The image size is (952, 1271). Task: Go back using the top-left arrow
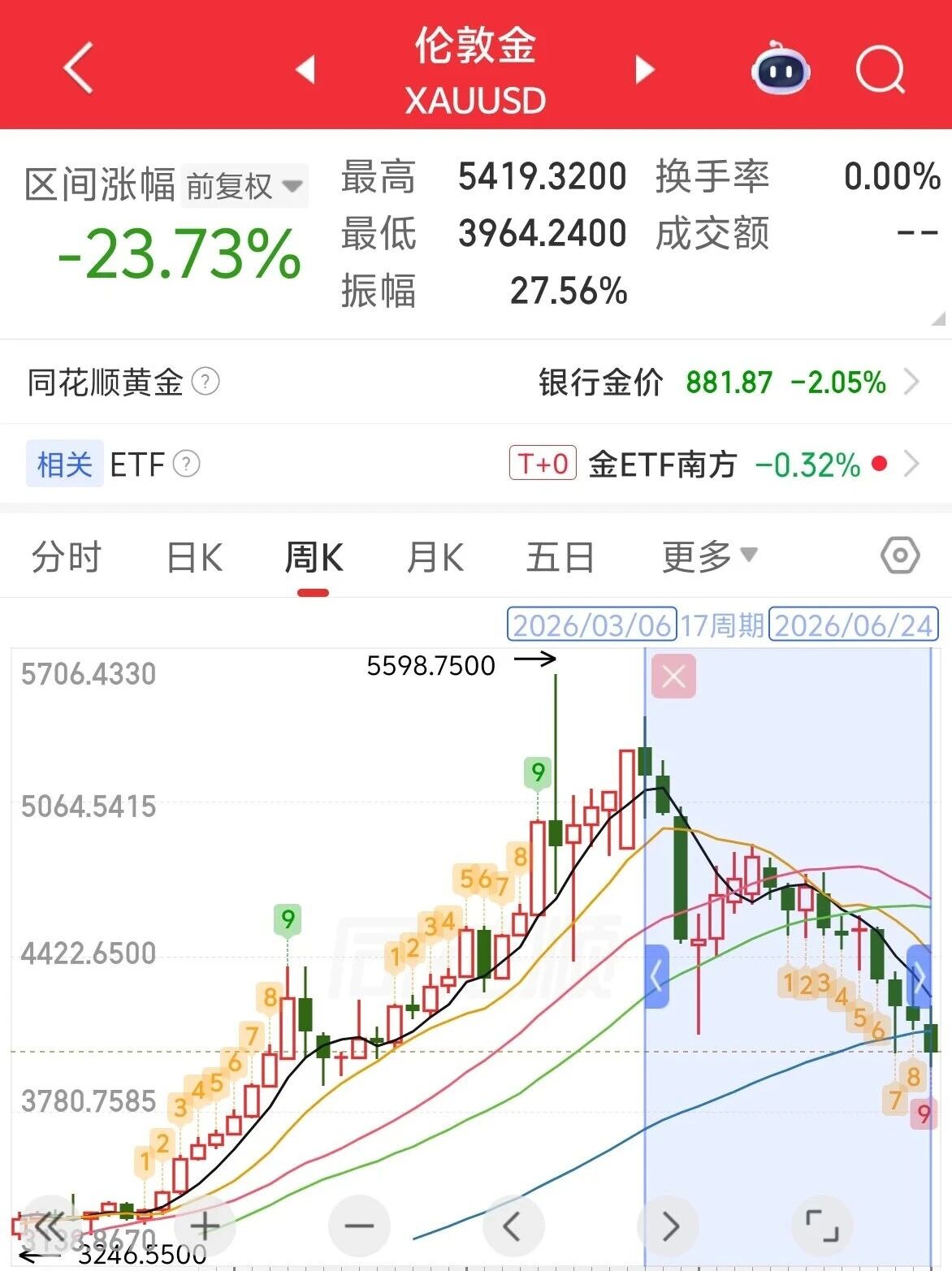(79, 68)
